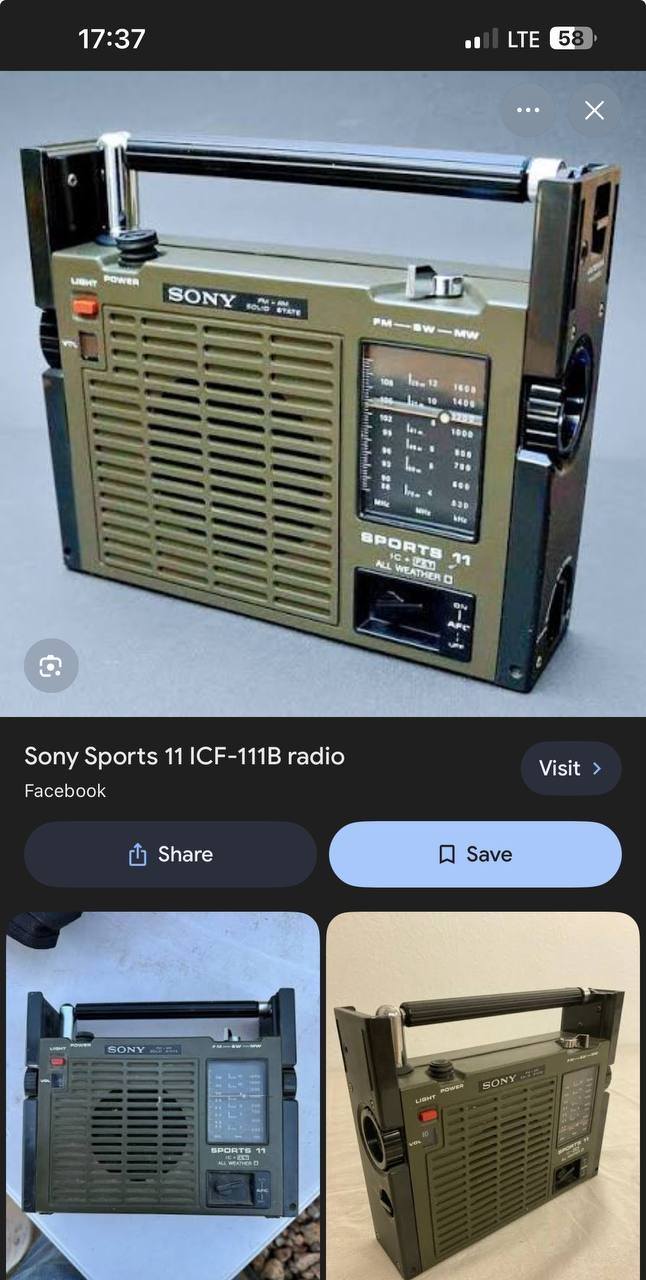Open related radio image with round speaker
This screenshot has width=646, height=1280.
tap(162, 1095)
